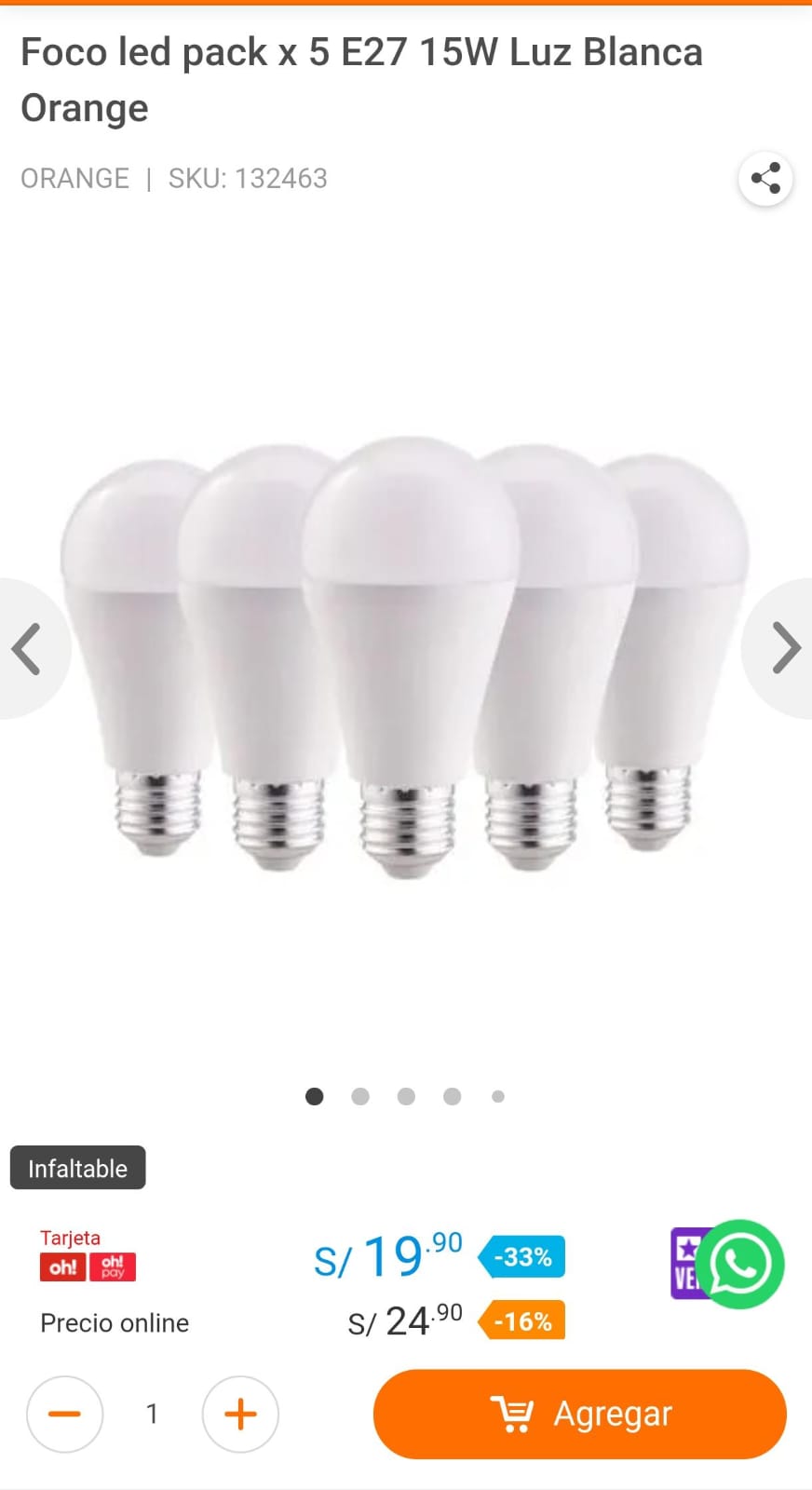Share this LED bulb product

[765, 178]
